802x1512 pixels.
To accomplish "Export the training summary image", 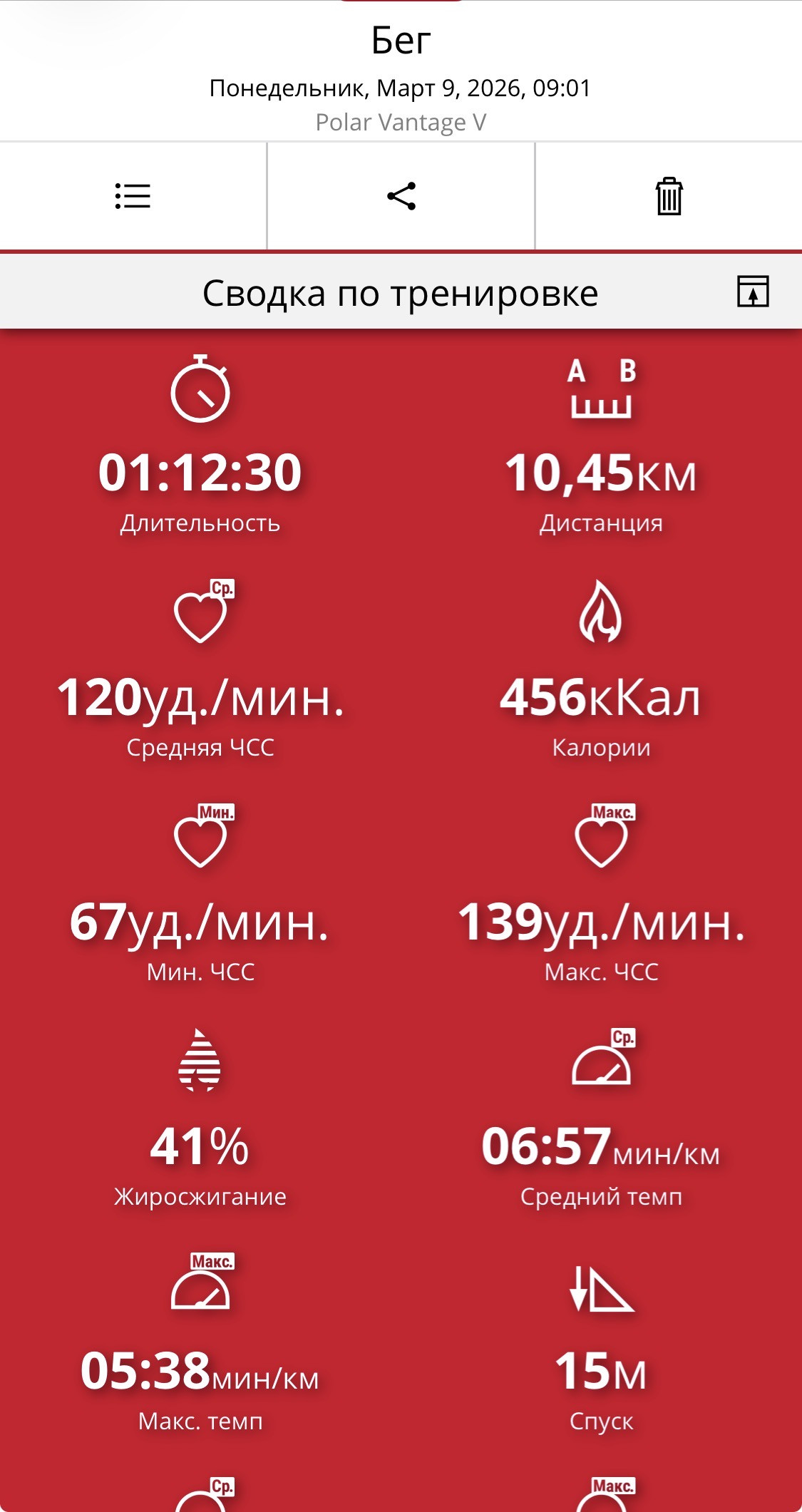I will point(753,292).
